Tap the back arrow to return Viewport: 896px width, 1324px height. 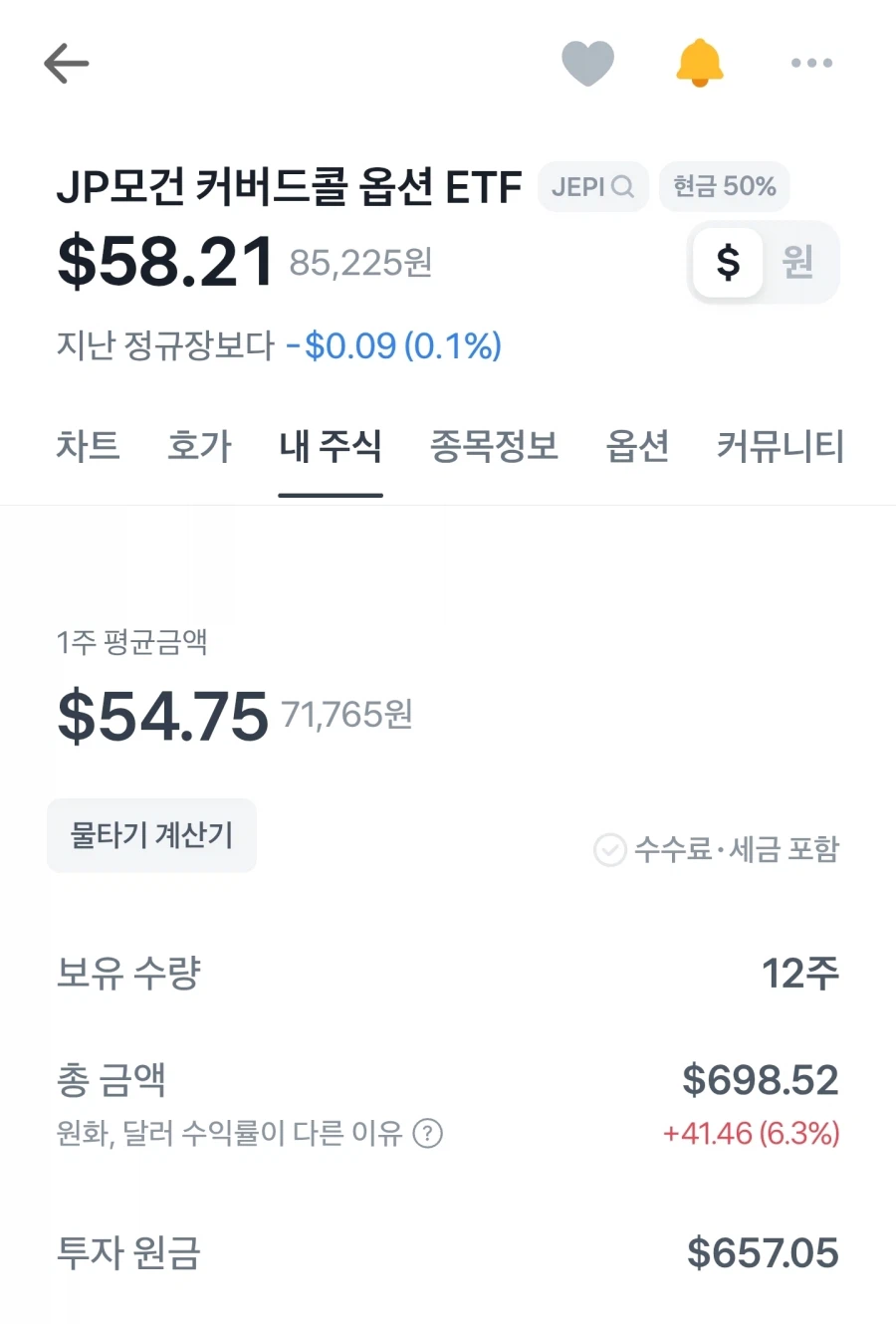coord(67,63)
